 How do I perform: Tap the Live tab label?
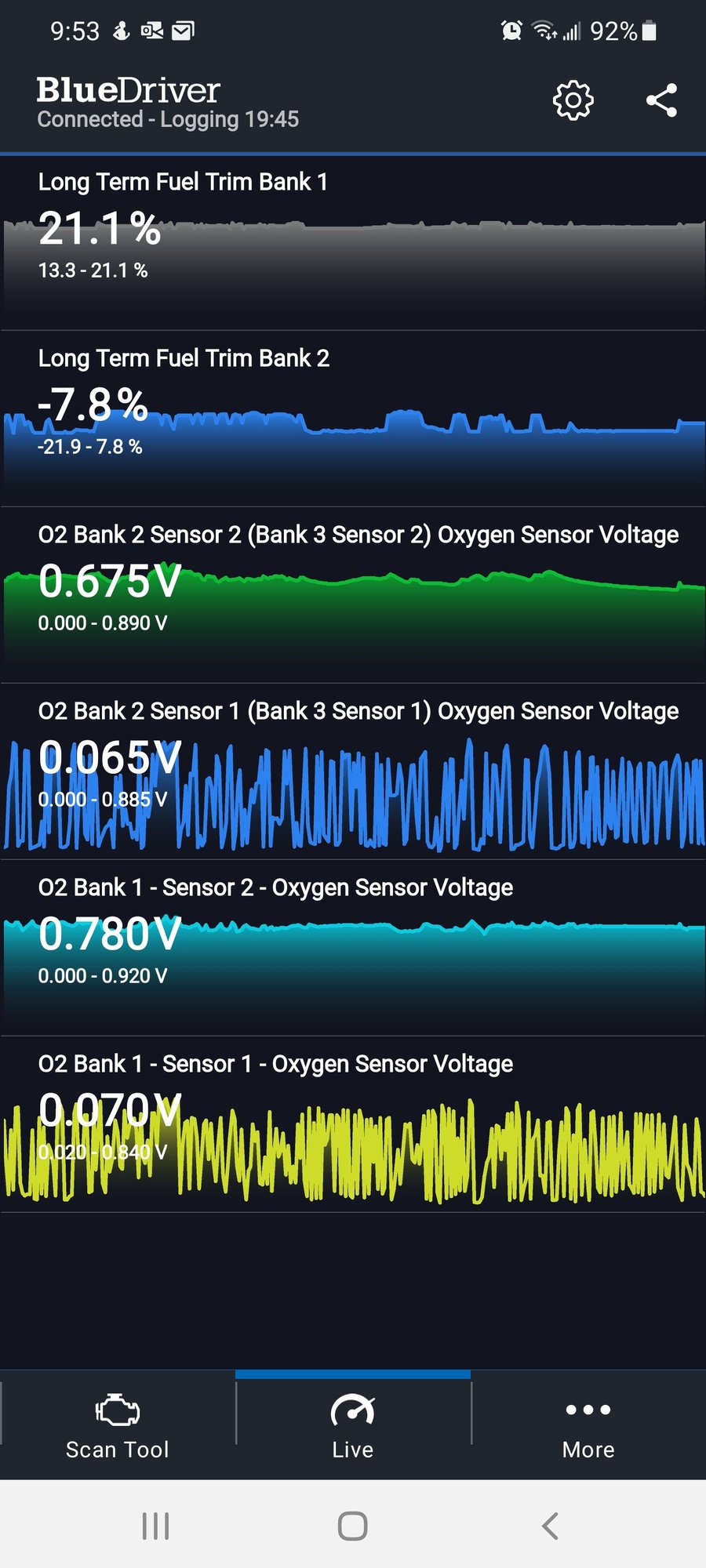(353, 1449)
